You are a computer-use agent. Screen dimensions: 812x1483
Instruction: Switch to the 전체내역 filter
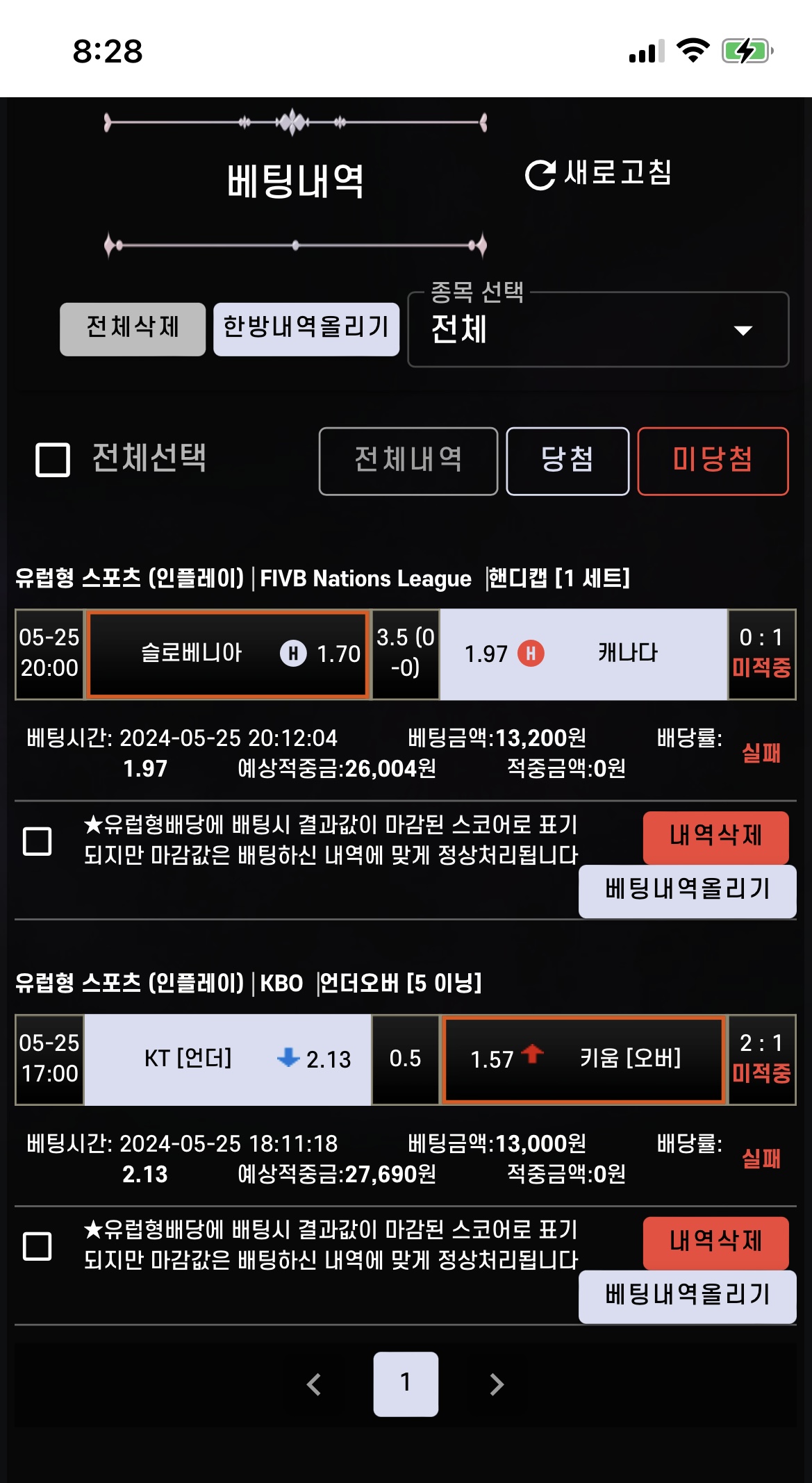click(x=408, y=461)
